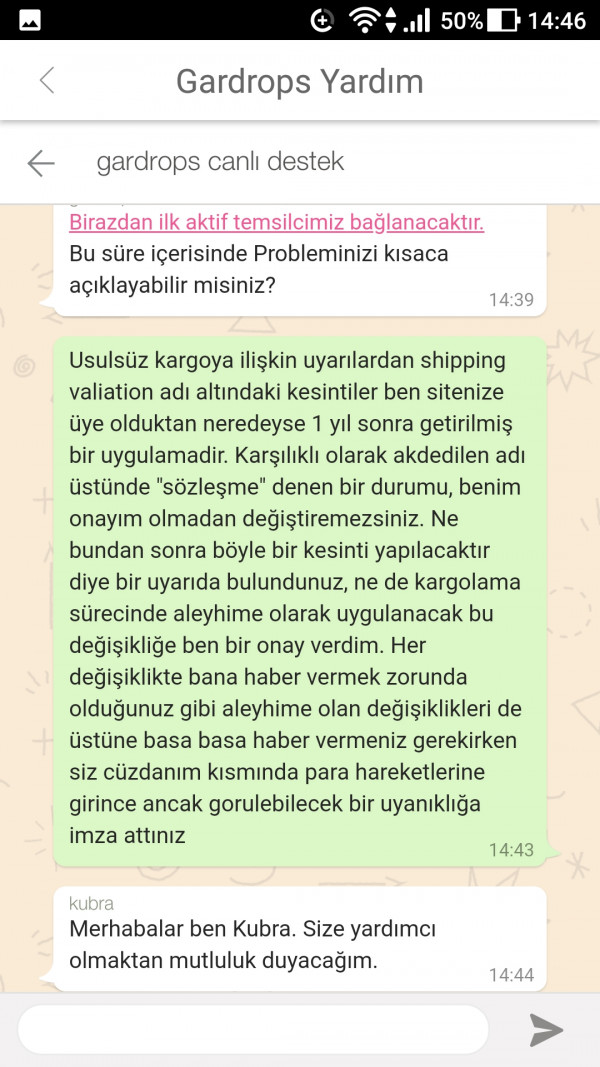The image size is (600, 1067).
Task: Send the message with the arrow icon
Action: [x=546, y=1030]
